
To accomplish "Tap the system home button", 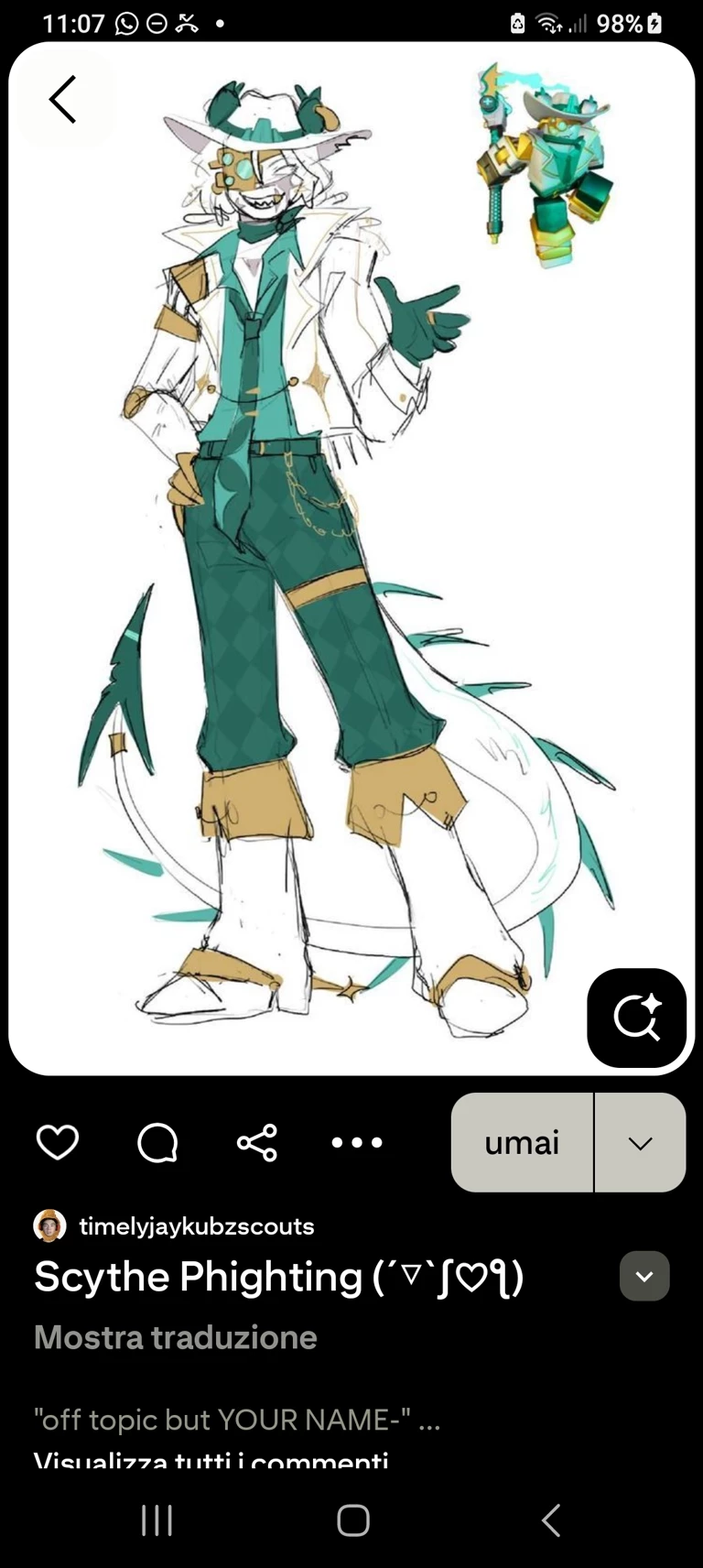I will 352,1520.
